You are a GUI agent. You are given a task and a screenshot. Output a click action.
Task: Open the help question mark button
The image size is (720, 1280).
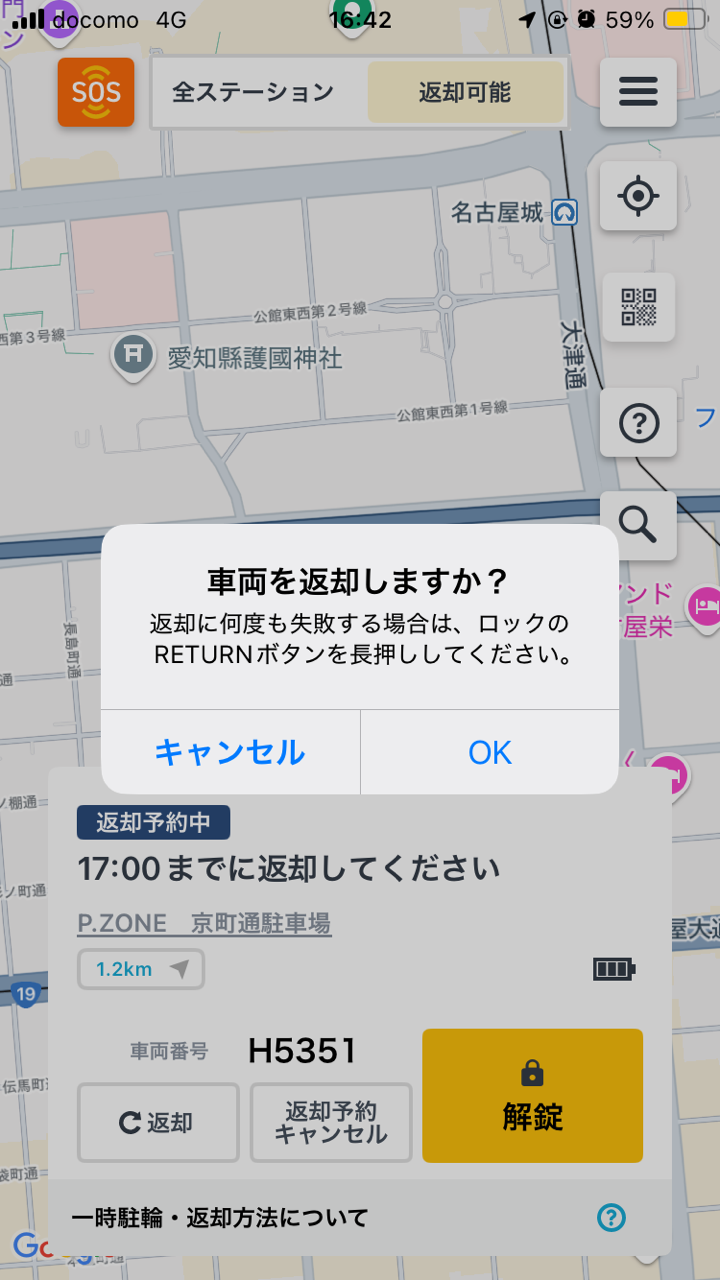click(638, 424)
